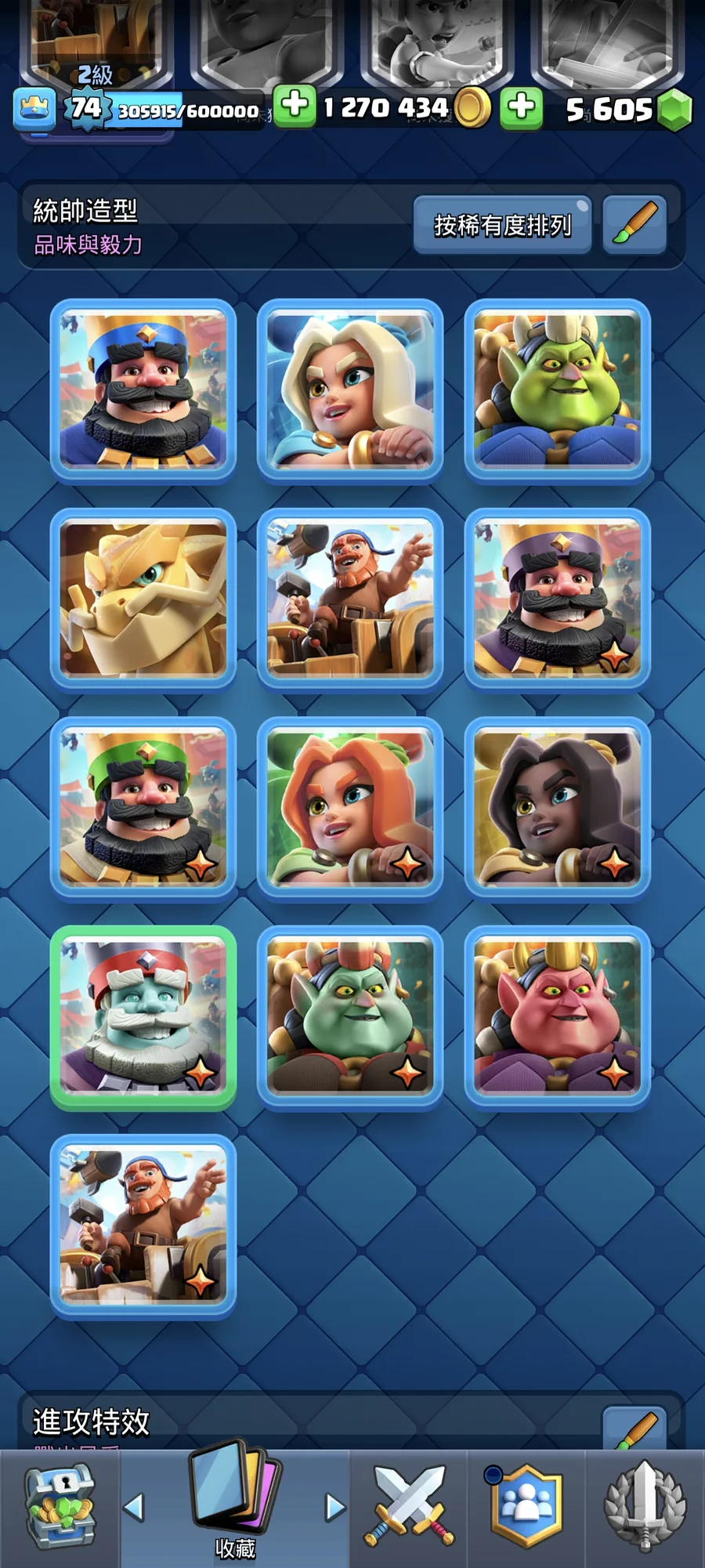Image resolution: width=705 pixels, height=1568 pixels.
Task: Open the clan social tab
Action: 526,1508
